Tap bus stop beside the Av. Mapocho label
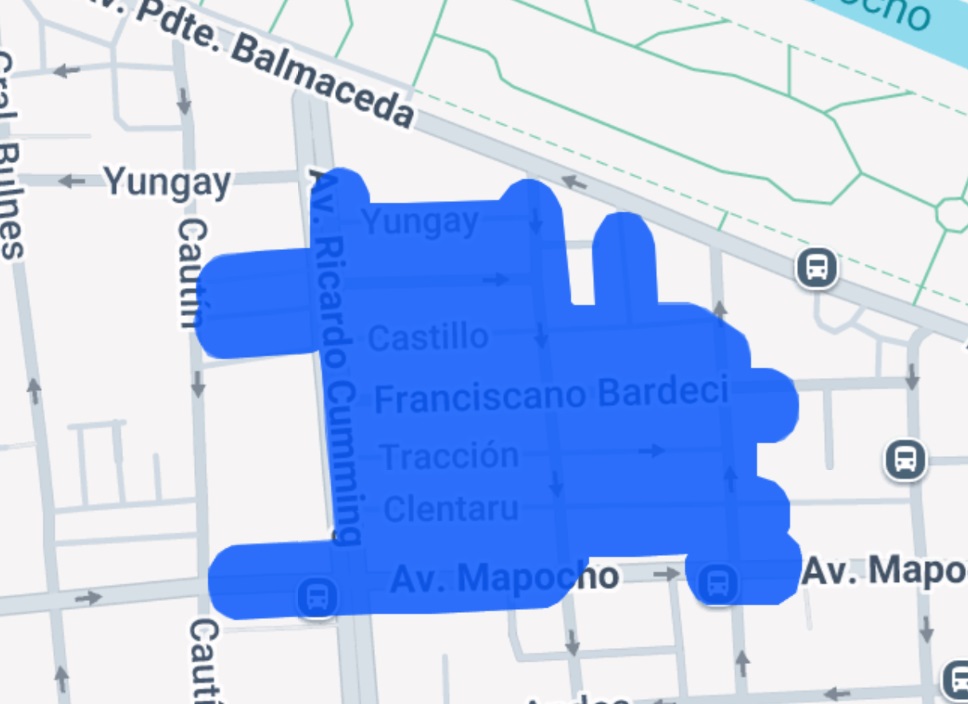 (716, 581)
